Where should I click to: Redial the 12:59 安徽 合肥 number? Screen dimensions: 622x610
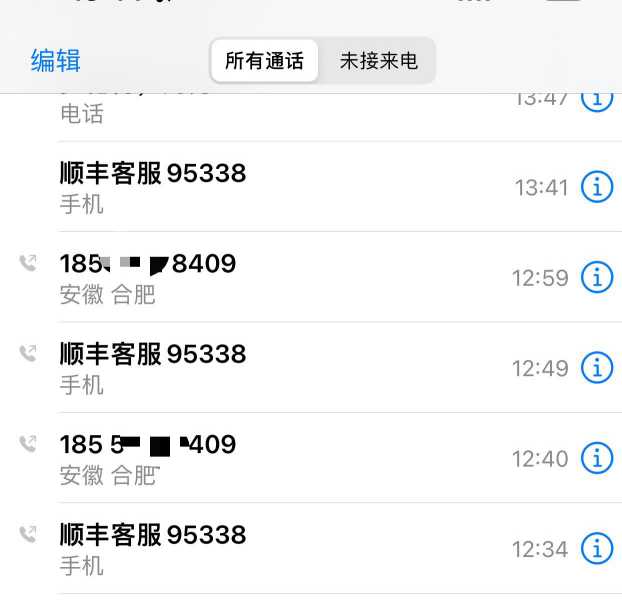click(148, 265)
